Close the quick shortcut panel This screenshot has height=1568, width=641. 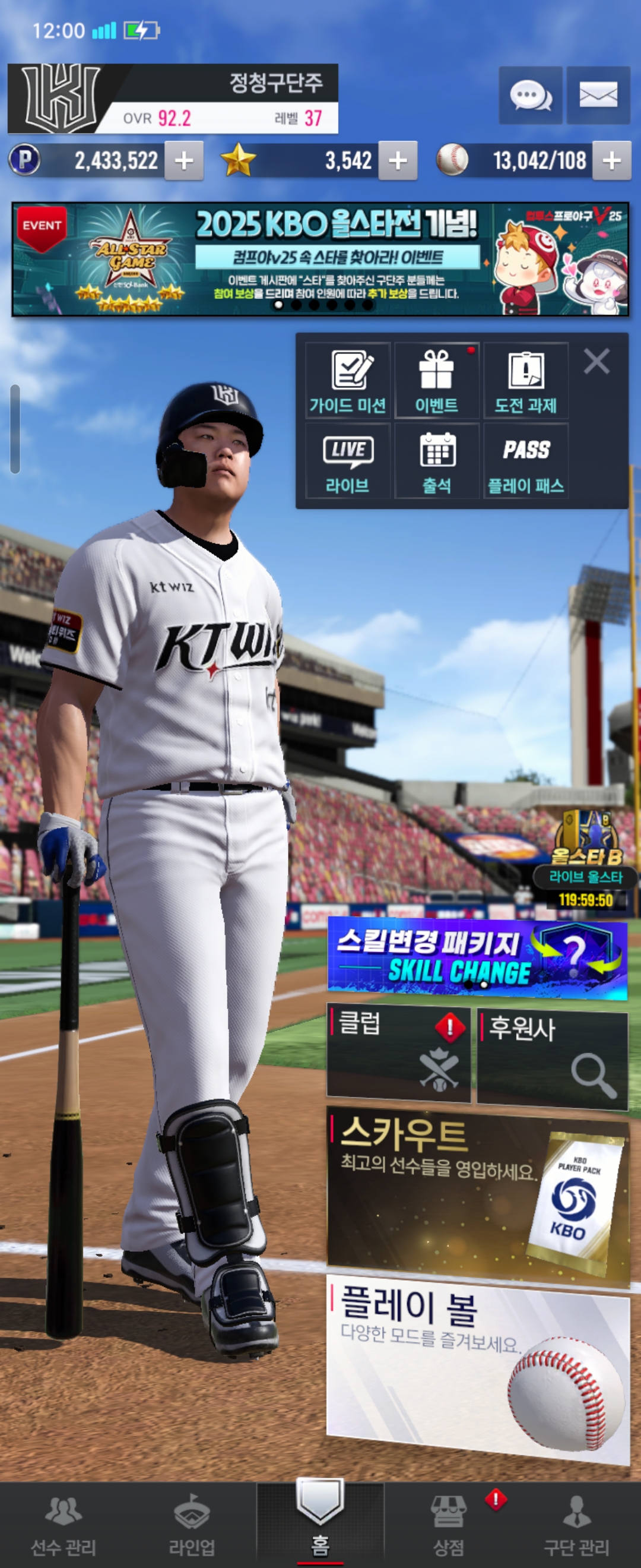click(596, 361)
